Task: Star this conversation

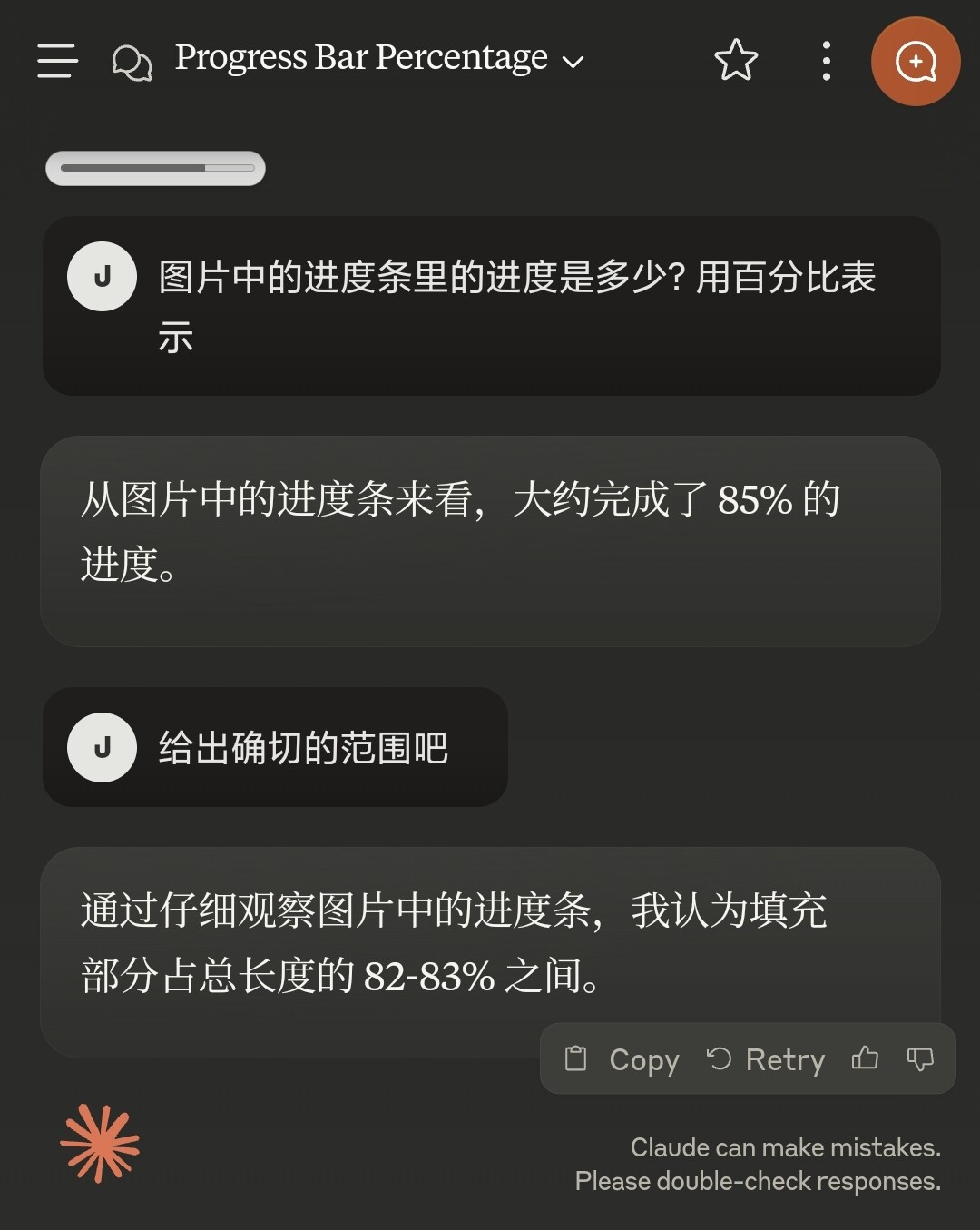Action: [x=736, y=61]
